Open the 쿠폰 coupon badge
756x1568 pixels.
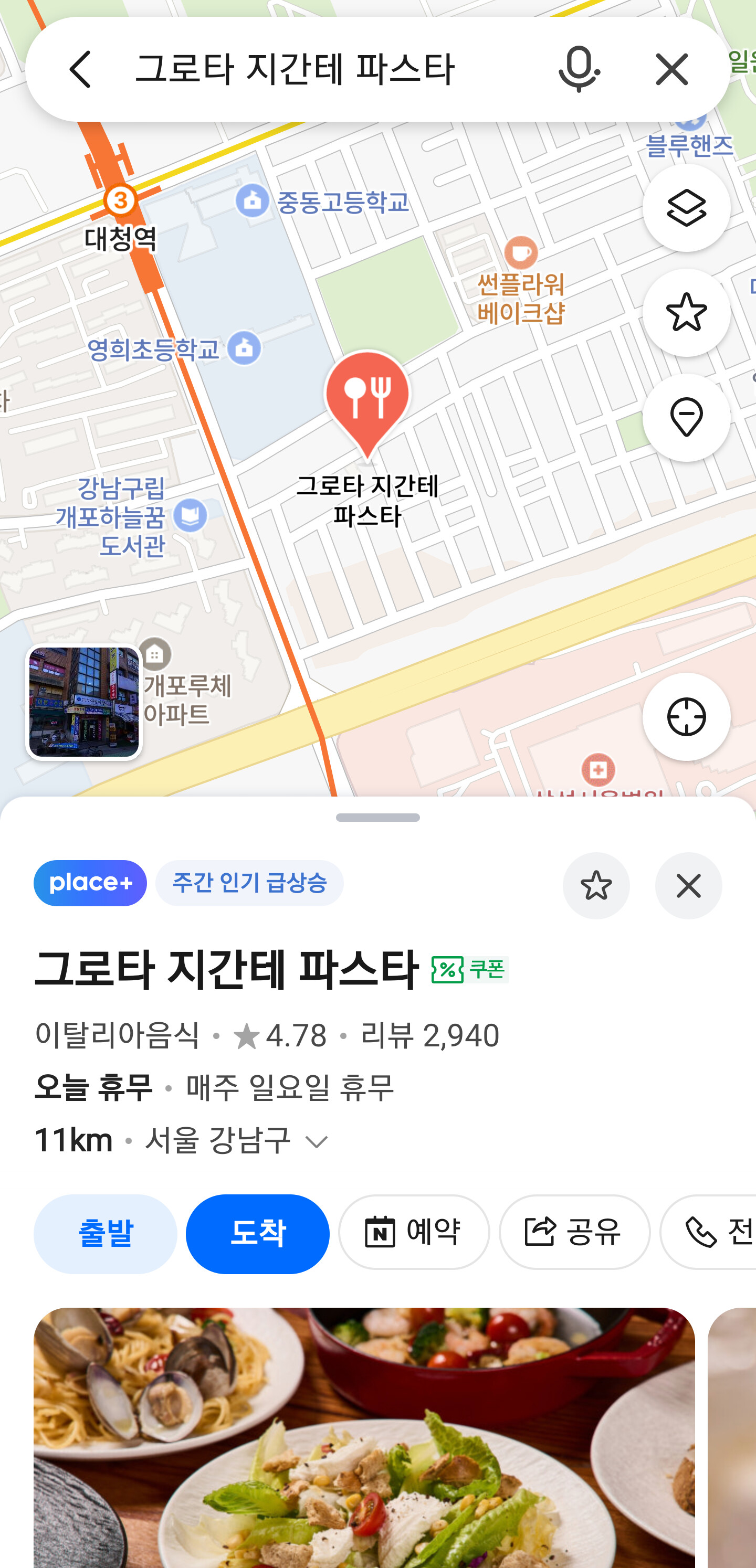(470, 969)
